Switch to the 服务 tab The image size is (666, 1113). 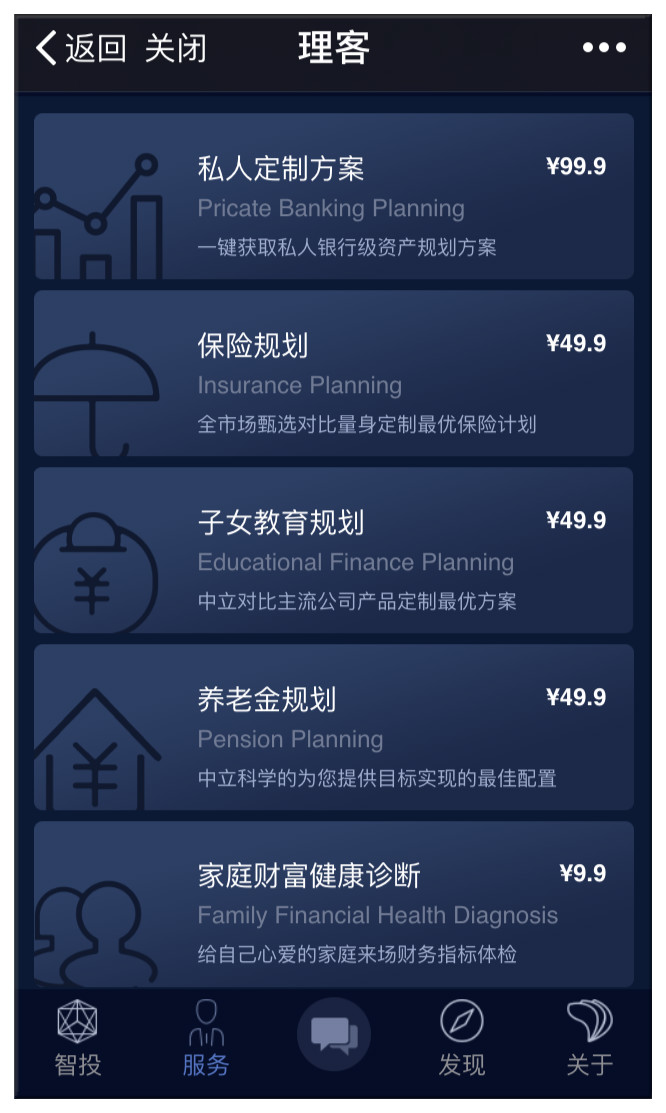[206, 1037]
